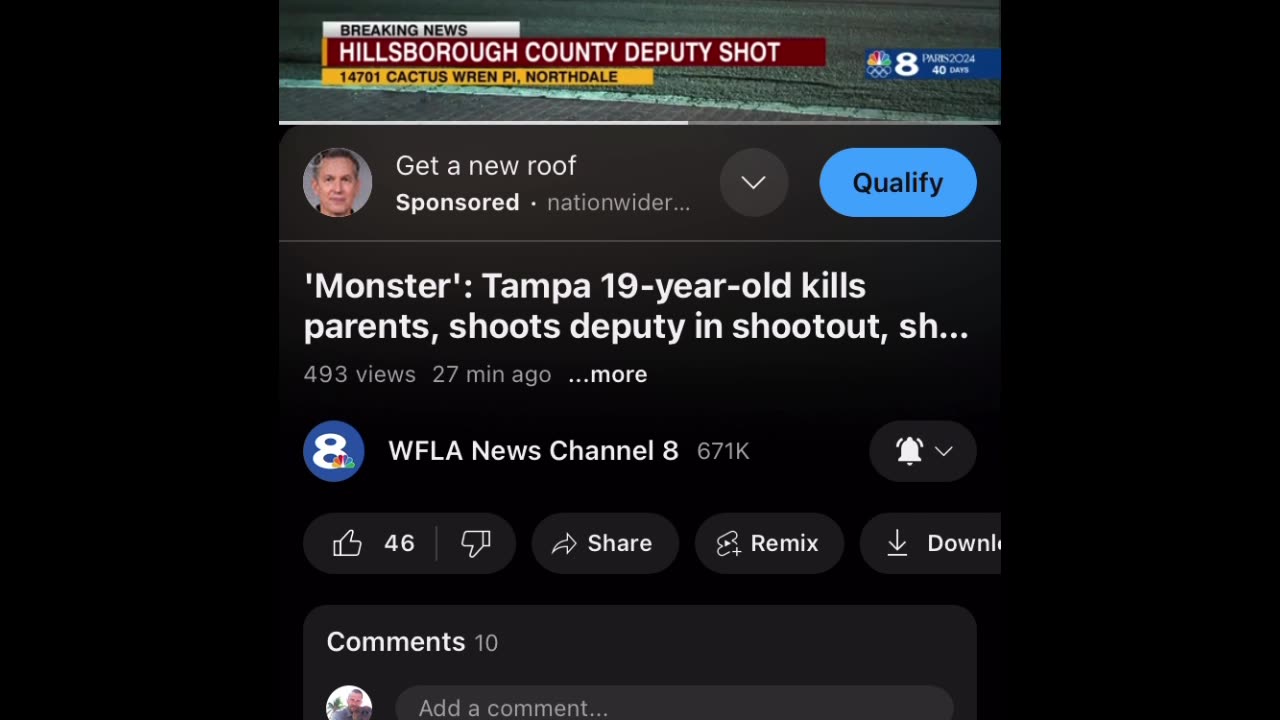Tap the Qualify button on the ad
Image resolution: width=1280 pixels, height=720 pixels.
[897, 183]
